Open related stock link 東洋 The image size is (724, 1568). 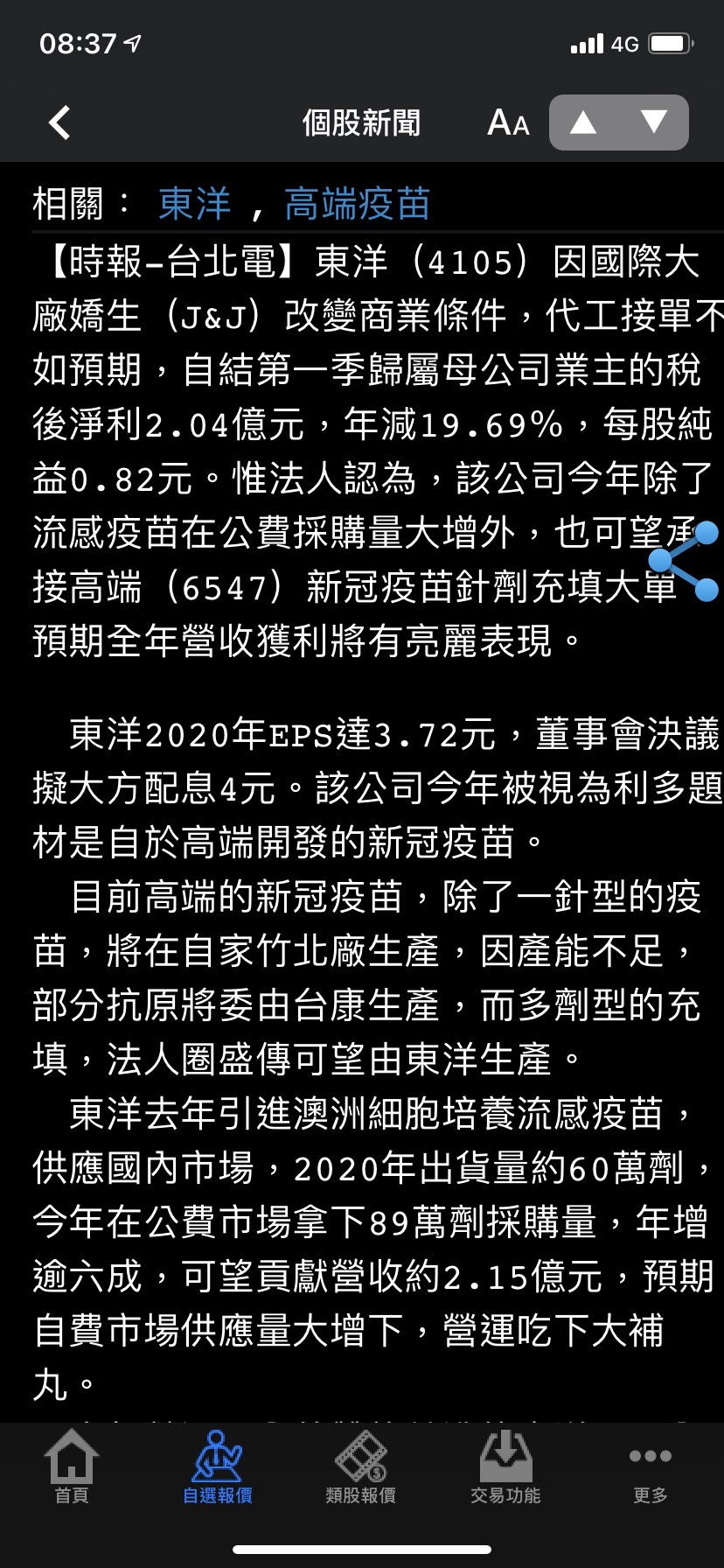click(194, 204)
